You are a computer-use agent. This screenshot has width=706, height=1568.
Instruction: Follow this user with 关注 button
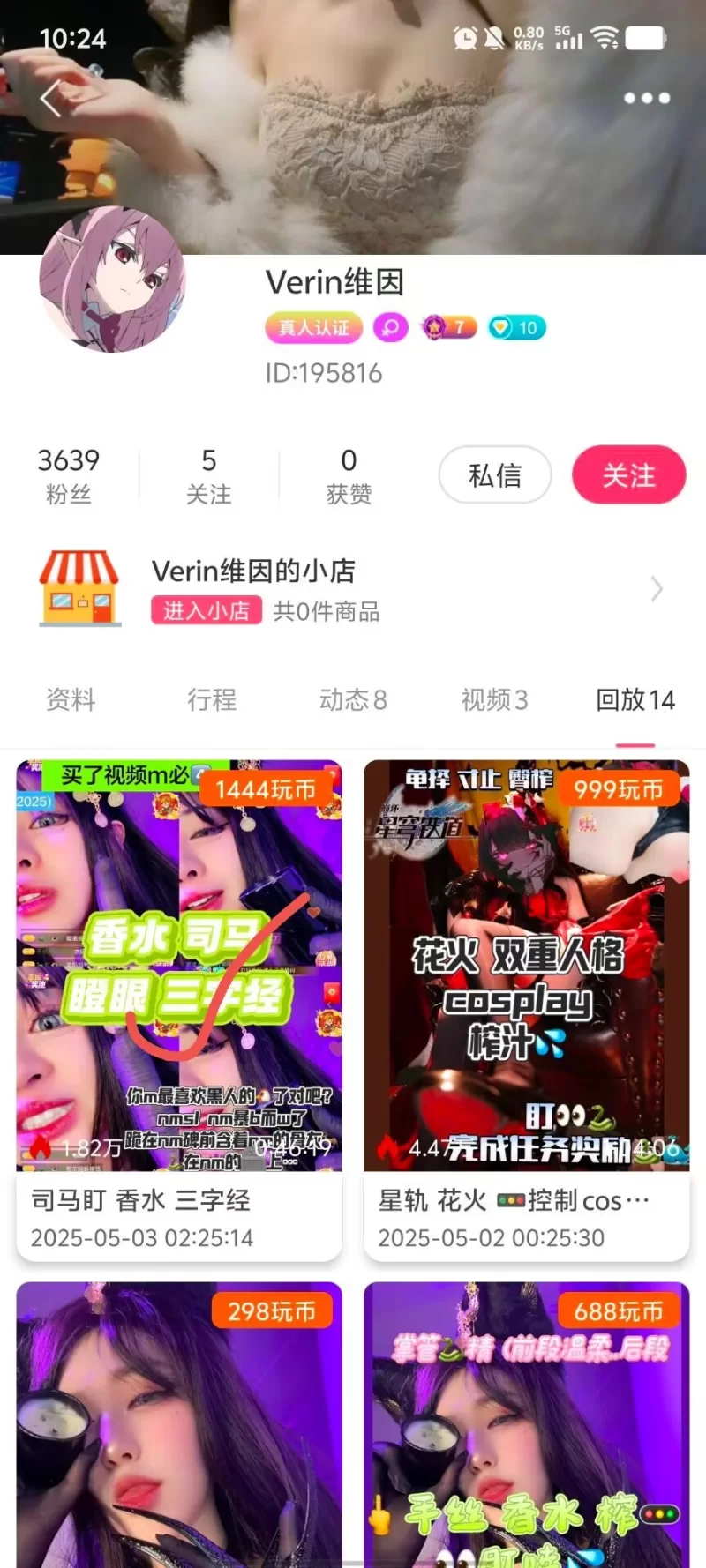628,475
